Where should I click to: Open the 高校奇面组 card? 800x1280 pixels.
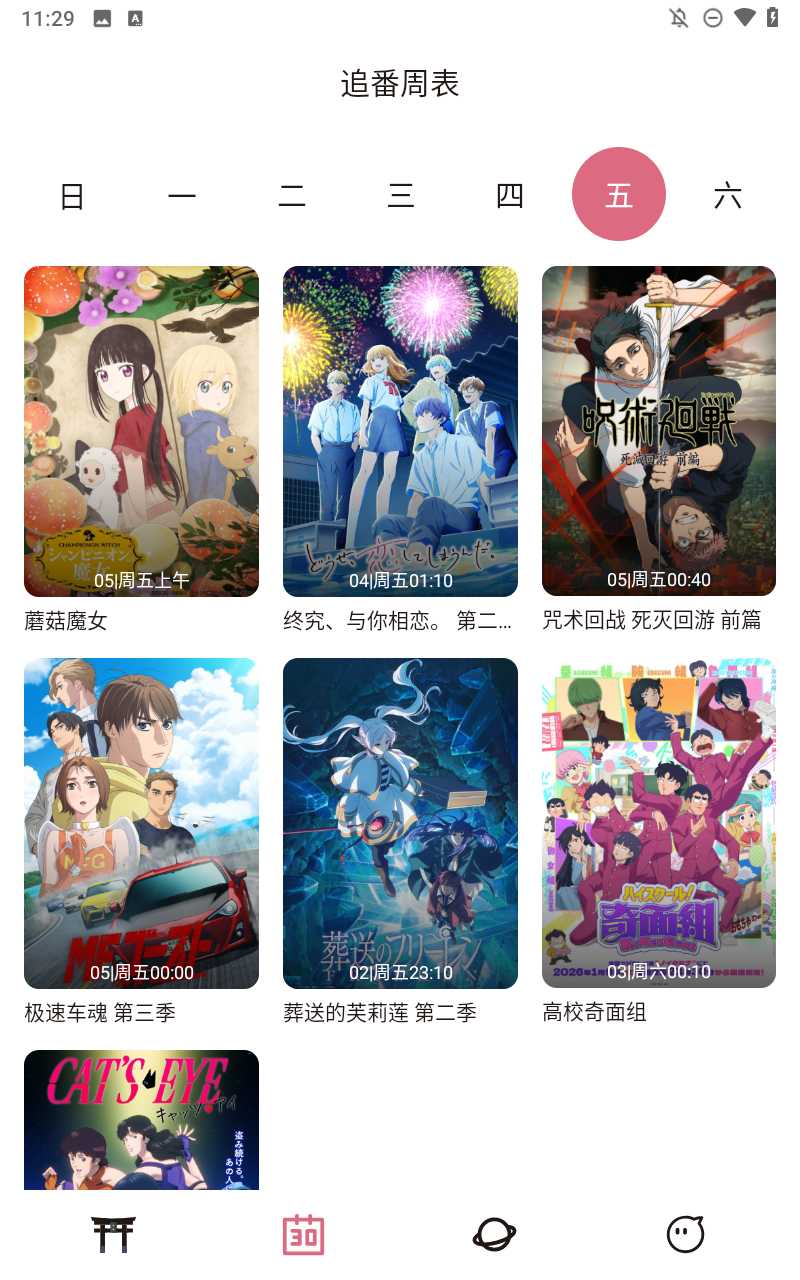(659, 823)
